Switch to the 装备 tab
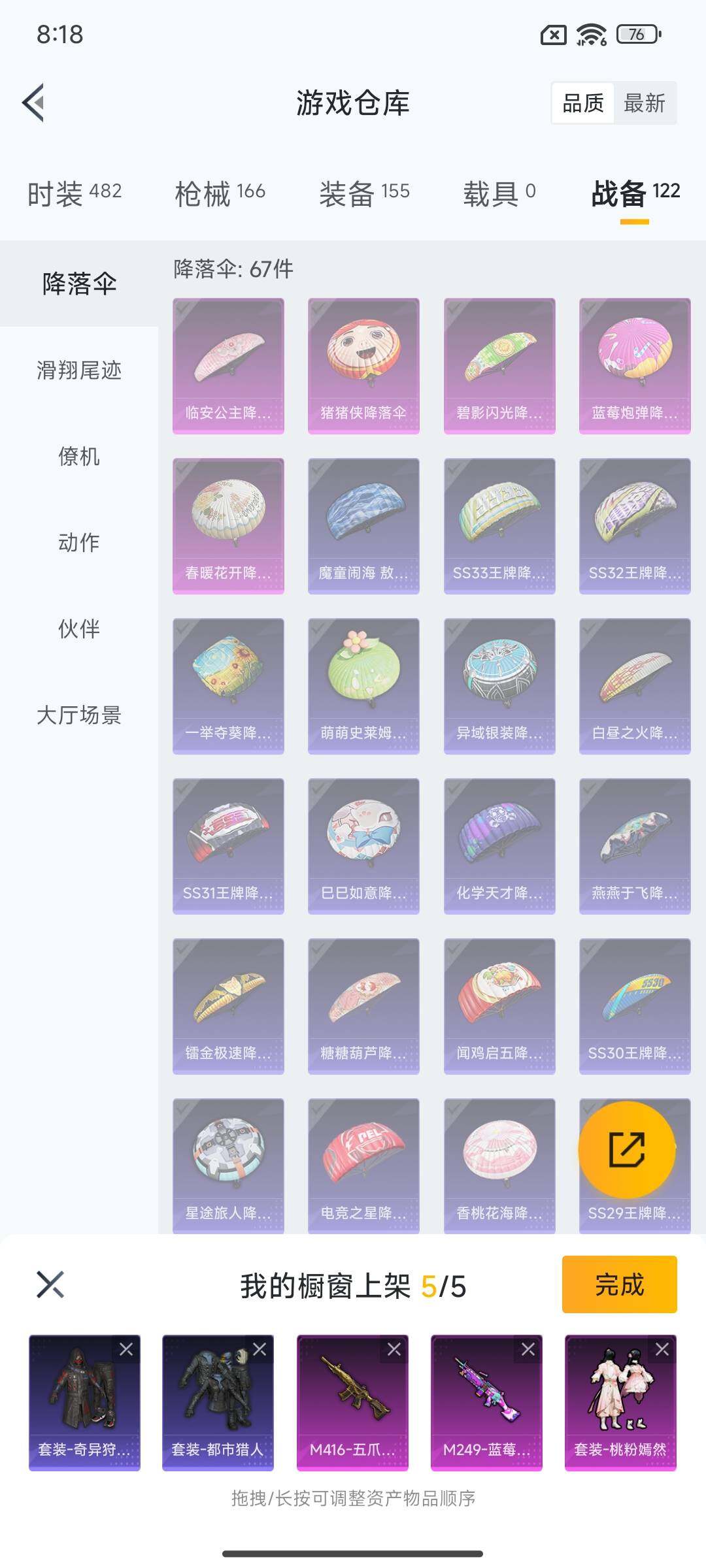The width and height of the screenshot is (706, 1568). click(364, 193)
